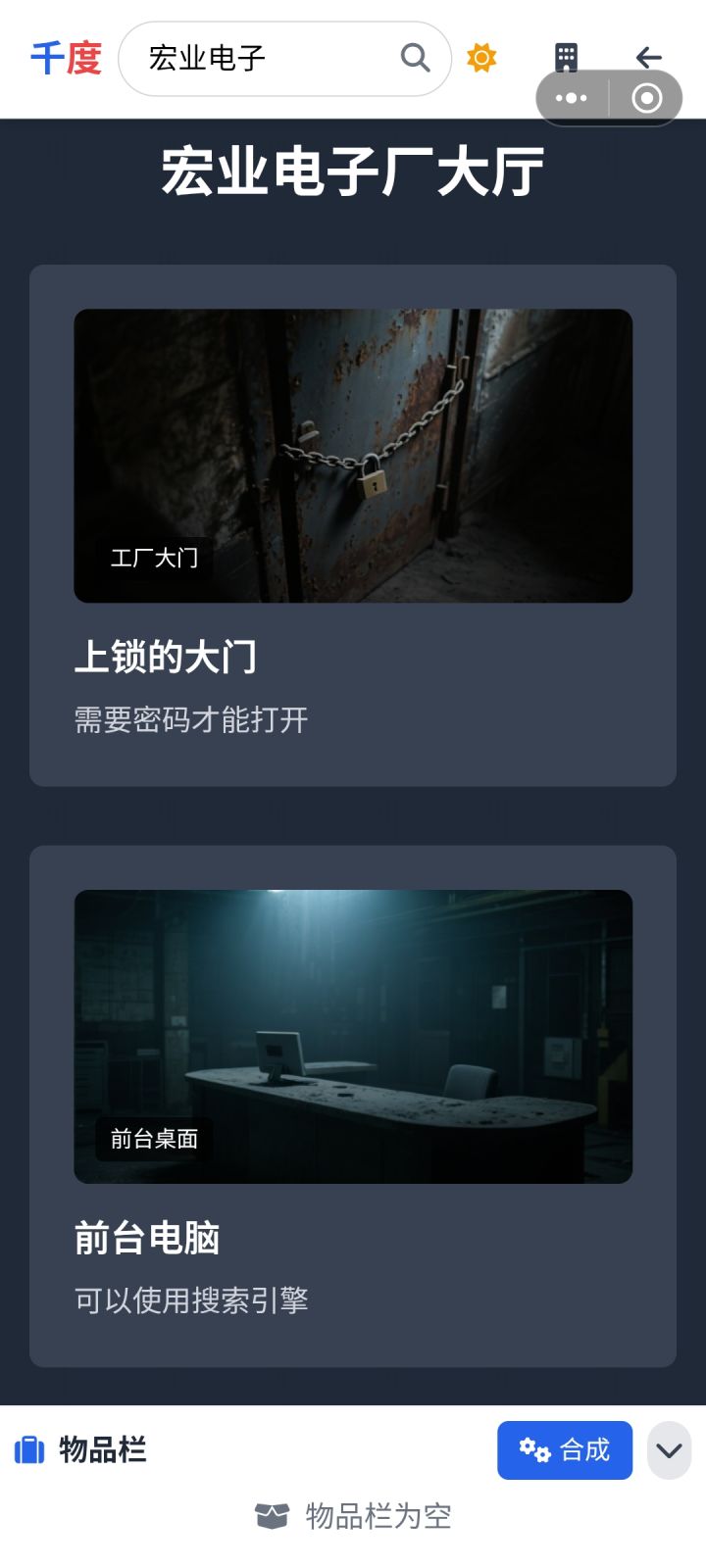Click the sun brightness icon in top bar
This screenshot has width=706, height=1568.
pyautogui.click(x=481, y=58)
